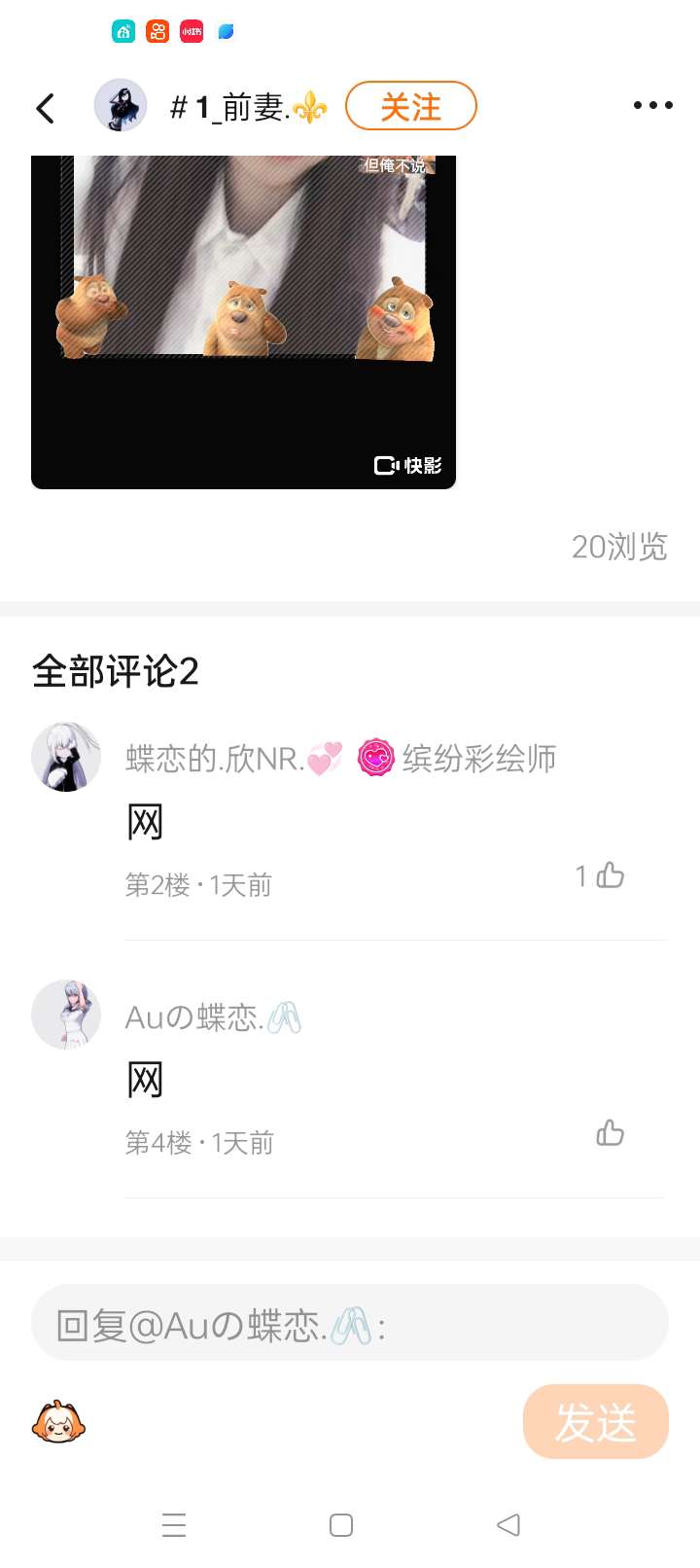Open the 缤纷彩绘师 badge

[457, 758]
